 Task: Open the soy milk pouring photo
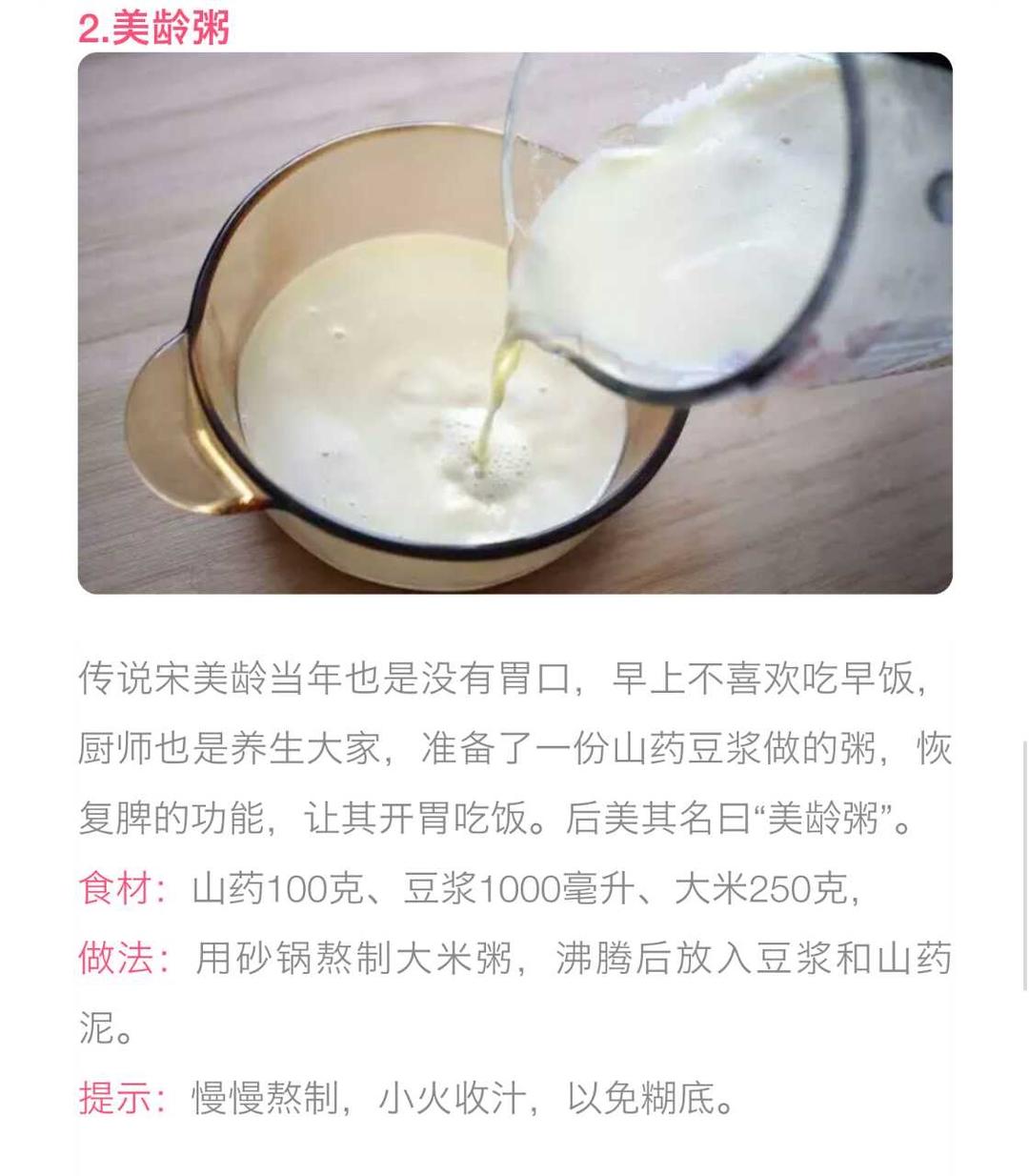[x=514, y=323]
